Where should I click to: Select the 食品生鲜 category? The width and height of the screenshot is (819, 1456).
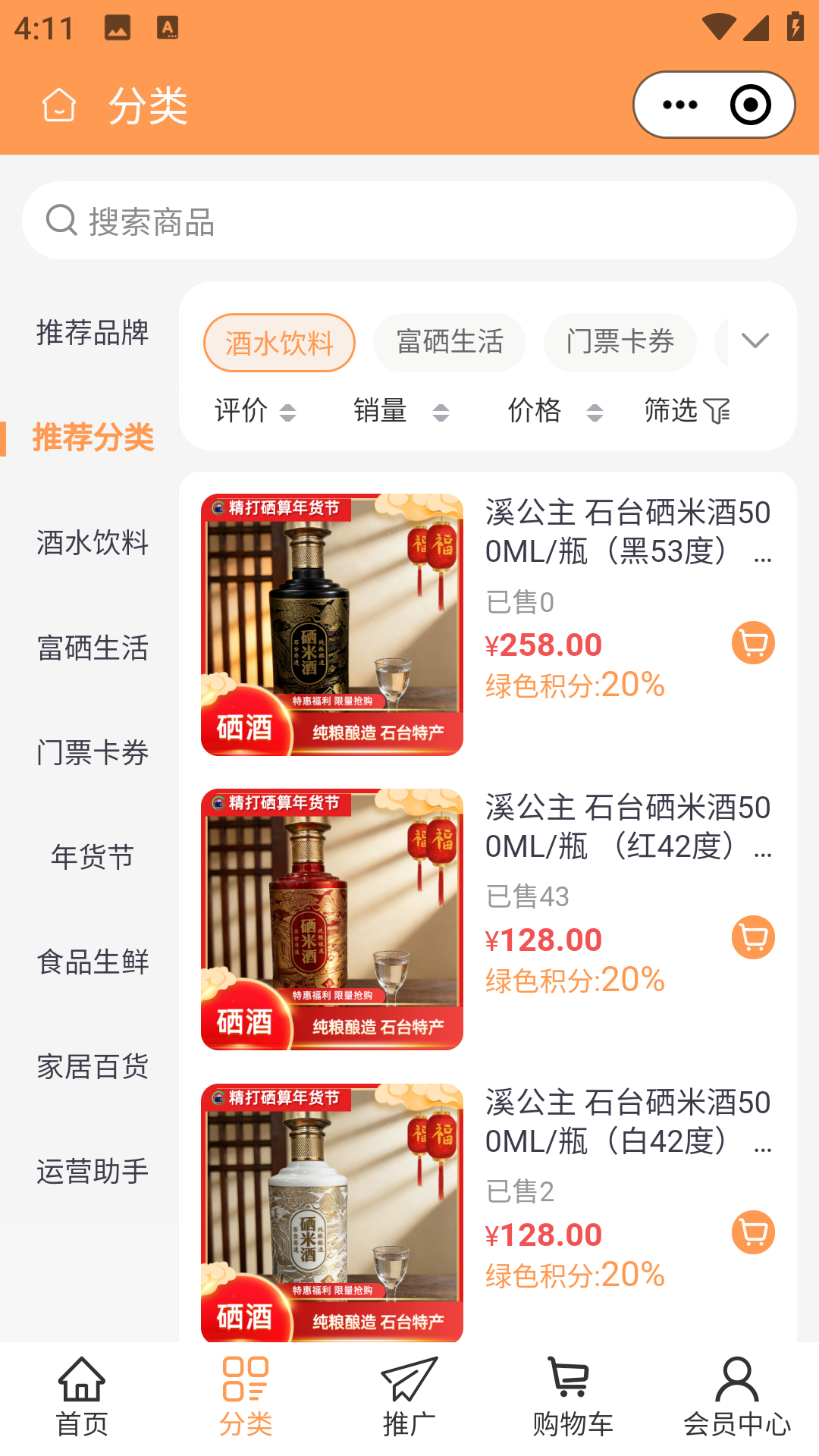[92, 962]
